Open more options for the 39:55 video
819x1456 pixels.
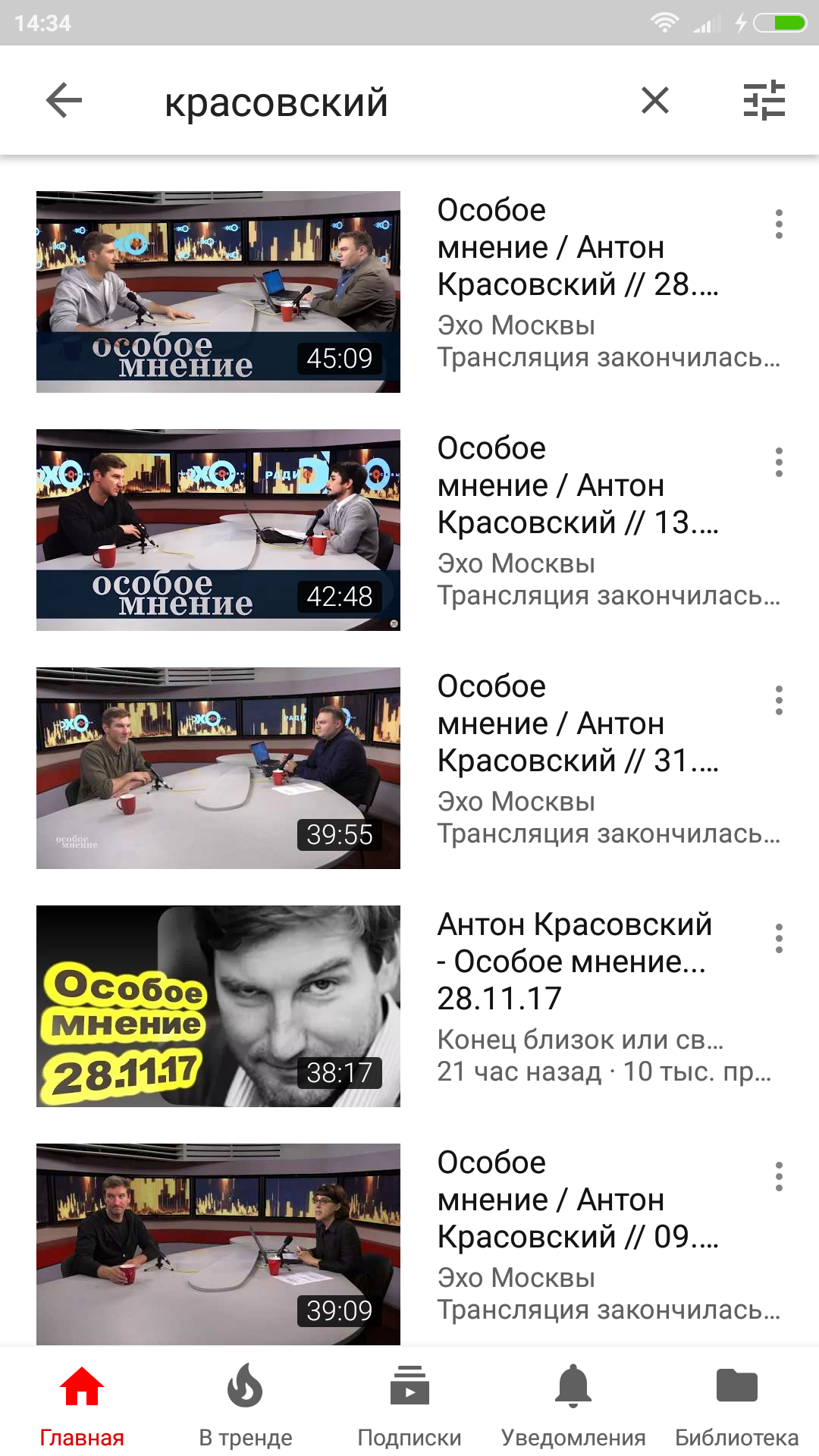pos(779,701)
